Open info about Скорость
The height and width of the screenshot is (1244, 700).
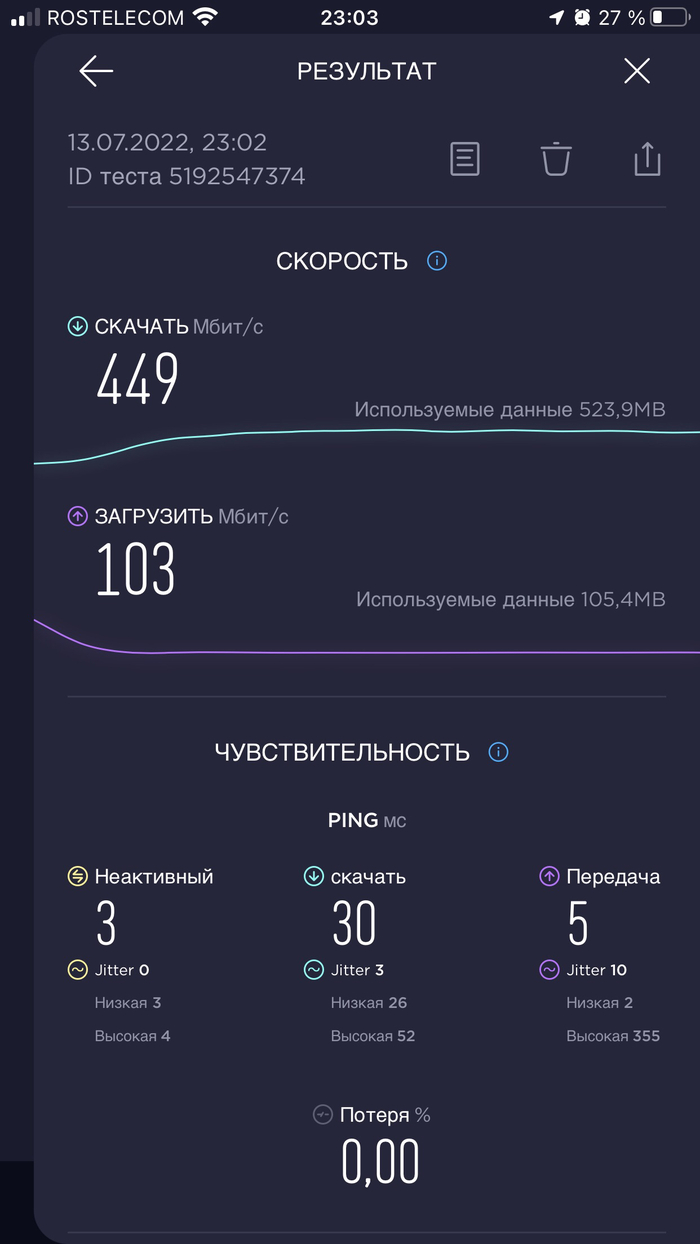[x=437, y=261]
